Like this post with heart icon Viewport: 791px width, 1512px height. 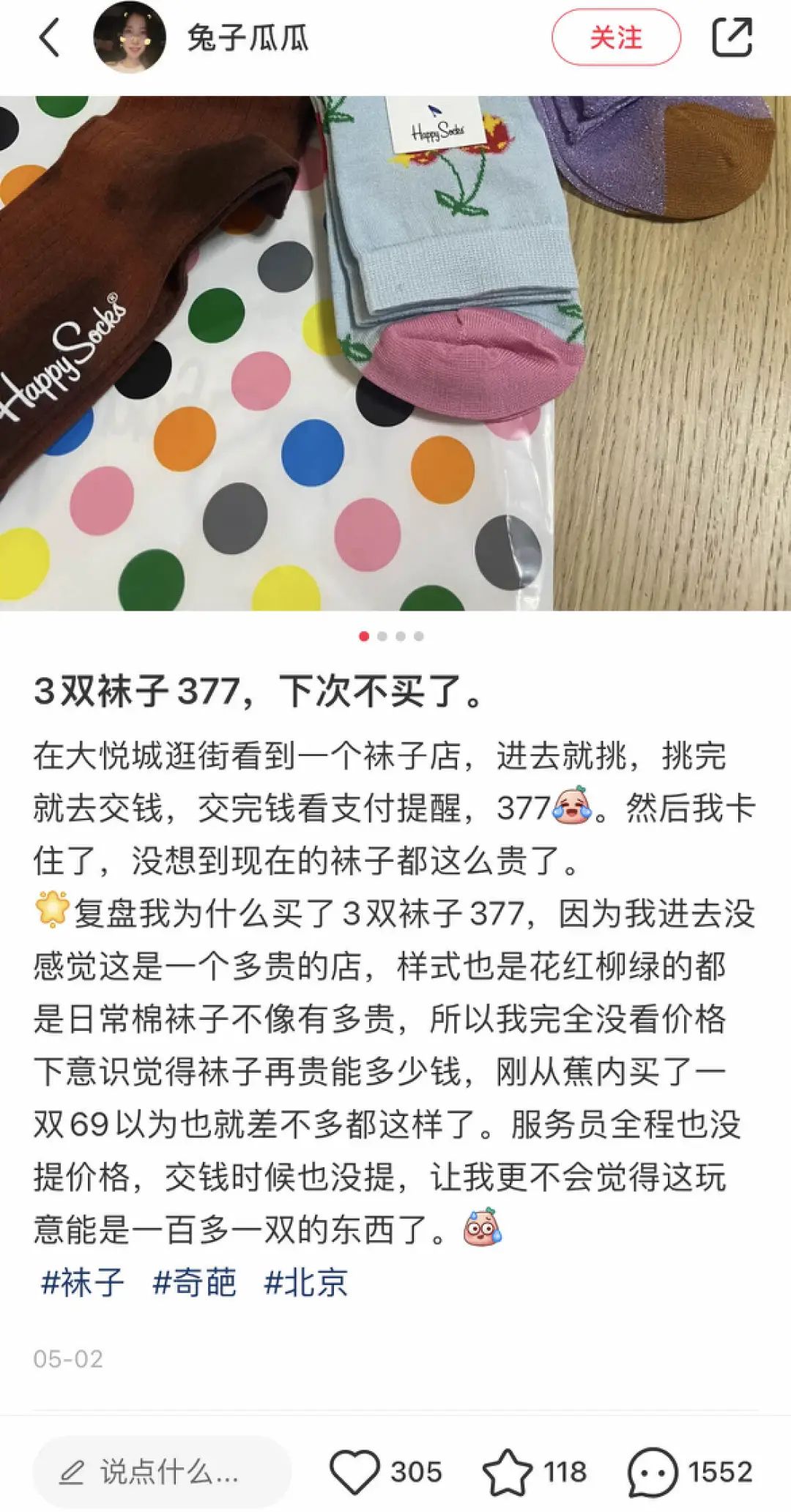pyautogui.click(x=354, y=1472)
